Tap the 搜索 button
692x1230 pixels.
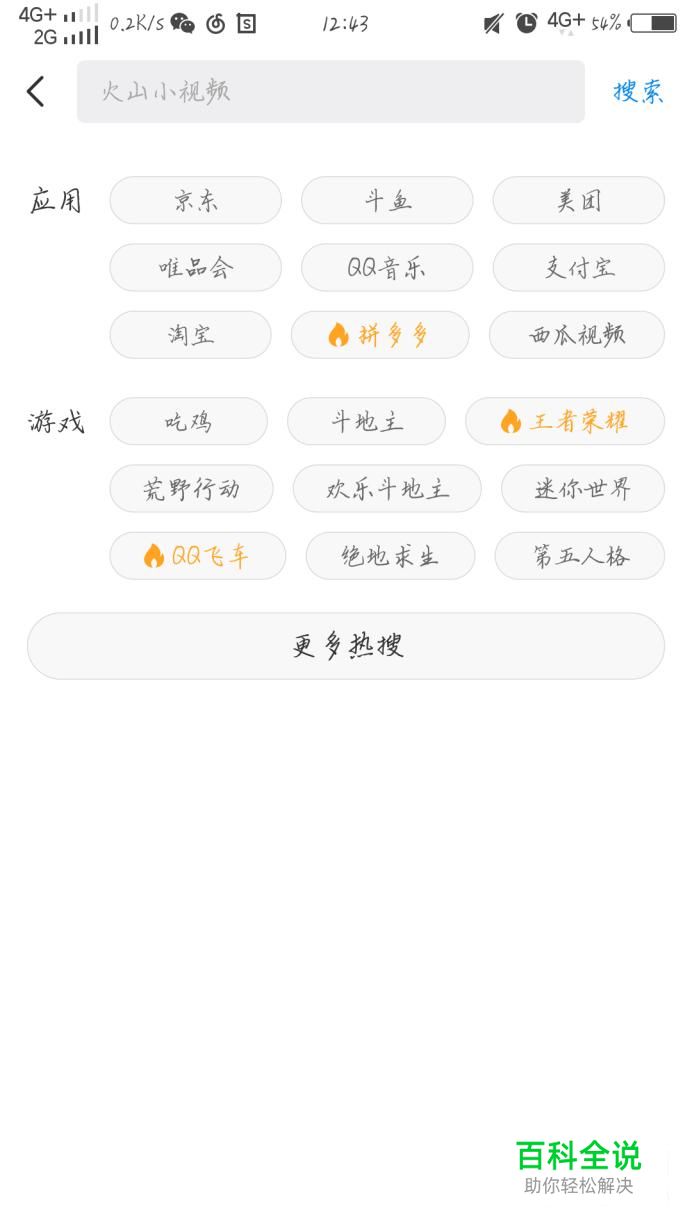[x=638, y=92]
